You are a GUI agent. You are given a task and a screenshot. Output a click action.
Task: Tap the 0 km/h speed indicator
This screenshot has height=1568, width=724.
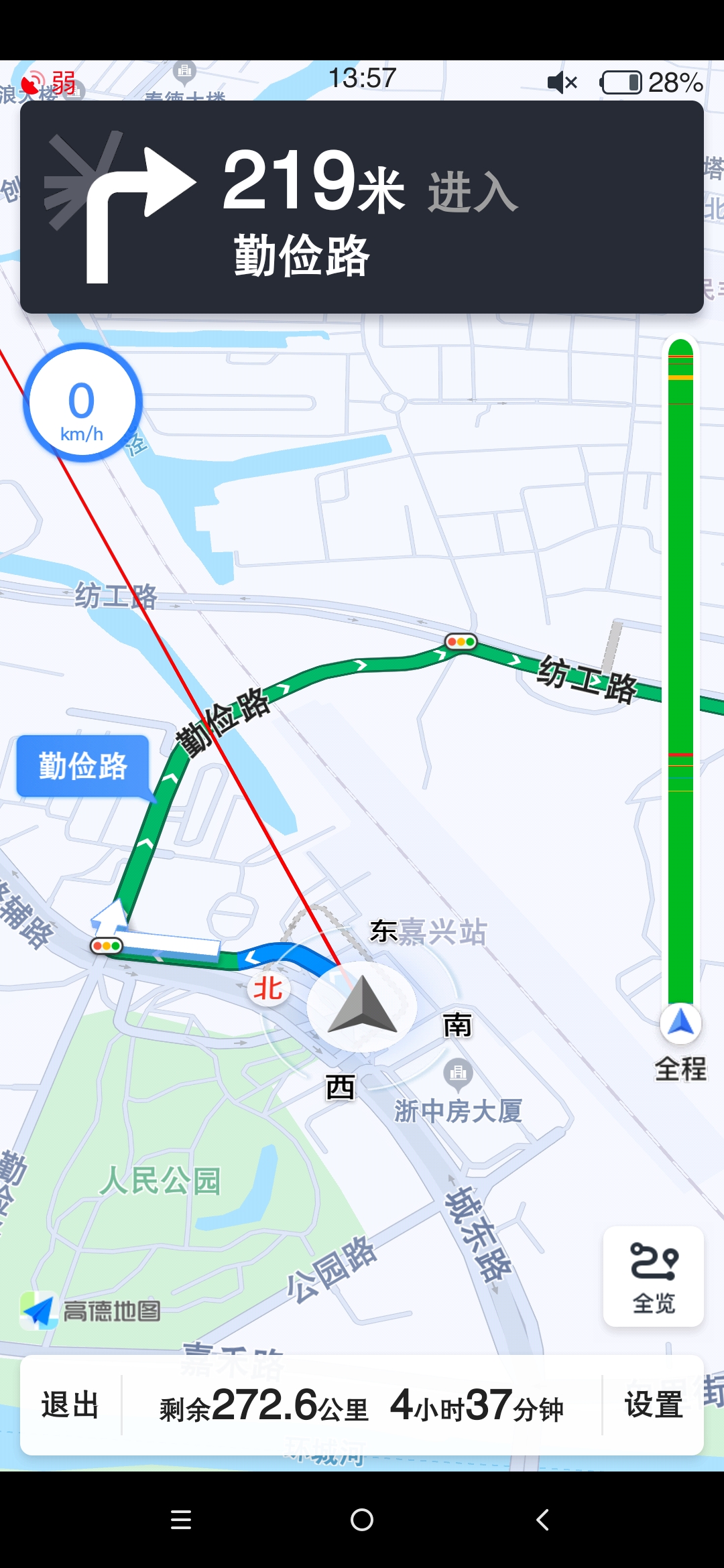[82, 402]
